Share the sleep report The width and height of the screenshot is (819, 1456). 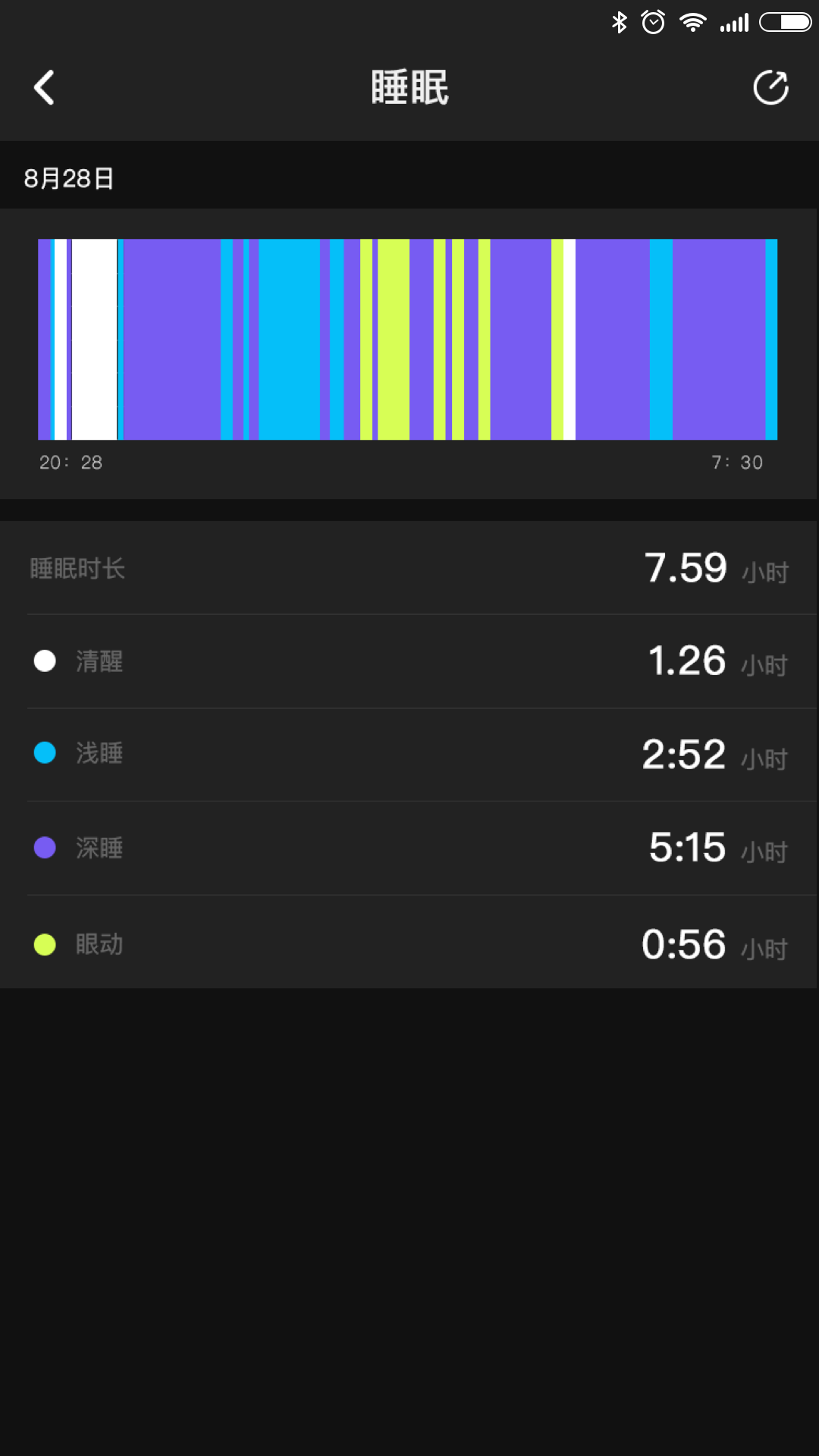(x=770, y=87)
